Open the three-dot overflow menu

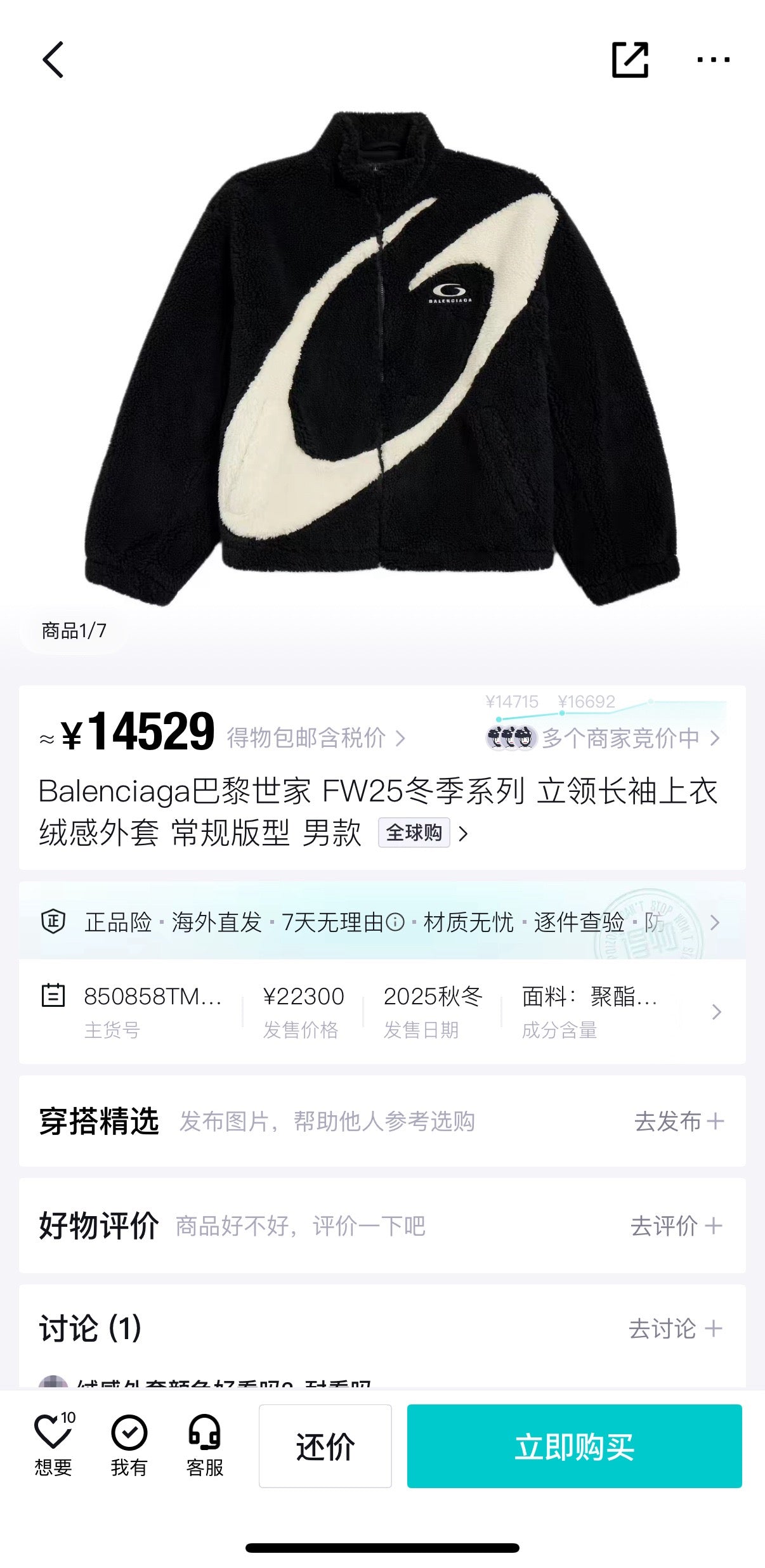pyautogui.click(x=713, y=60)
